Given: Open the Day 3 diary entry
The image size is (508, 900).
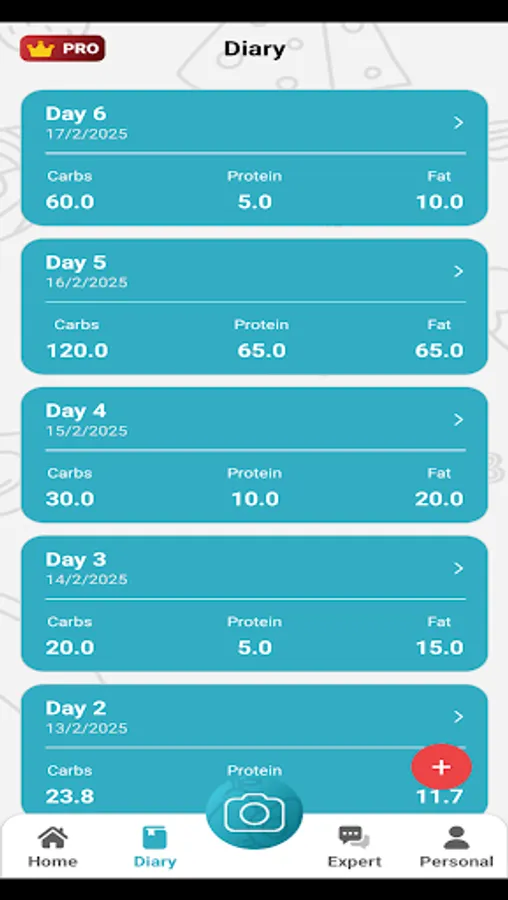Looking at the screenshot, I should click(x=254, y=604).
